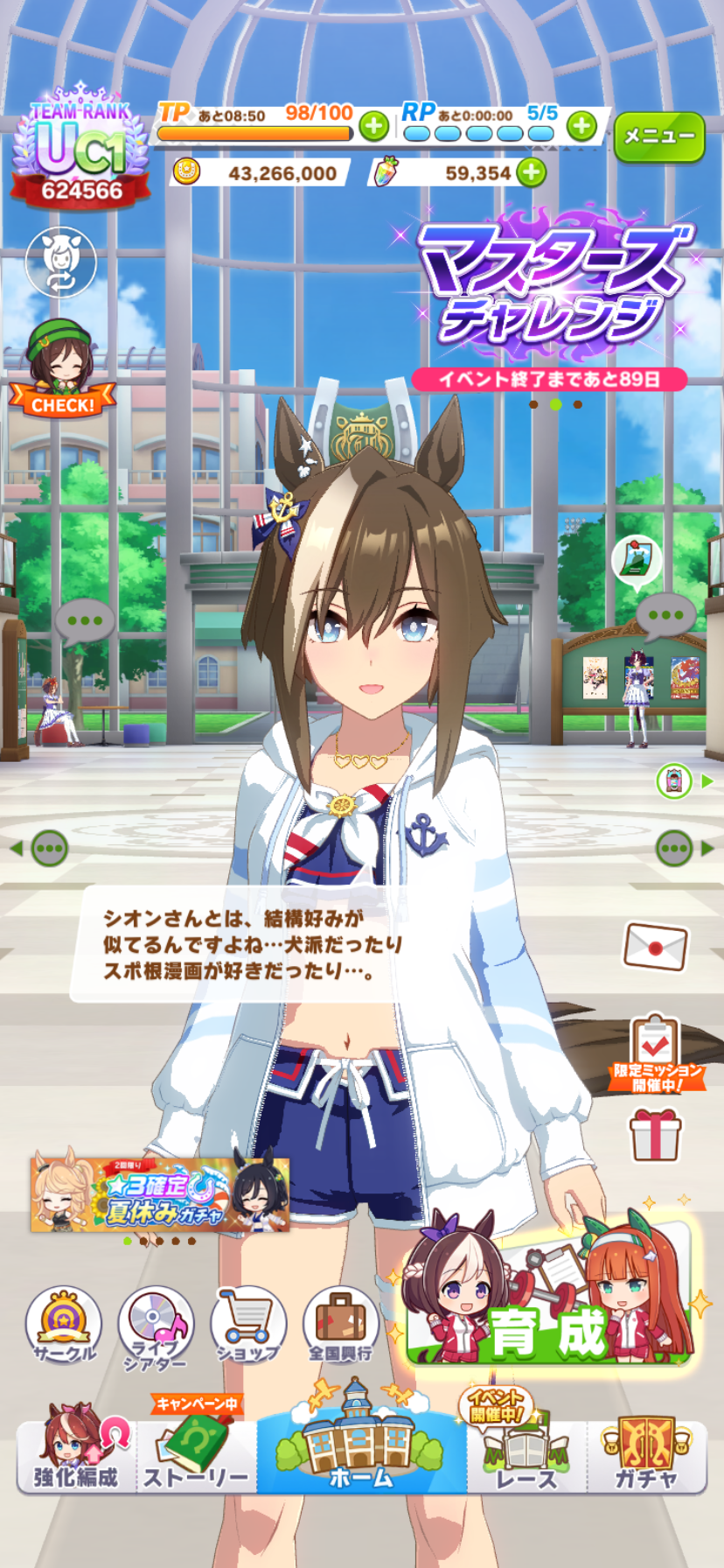
Task: Open the 限定ミッション missions clipboard
Action: pos(656,1052)
